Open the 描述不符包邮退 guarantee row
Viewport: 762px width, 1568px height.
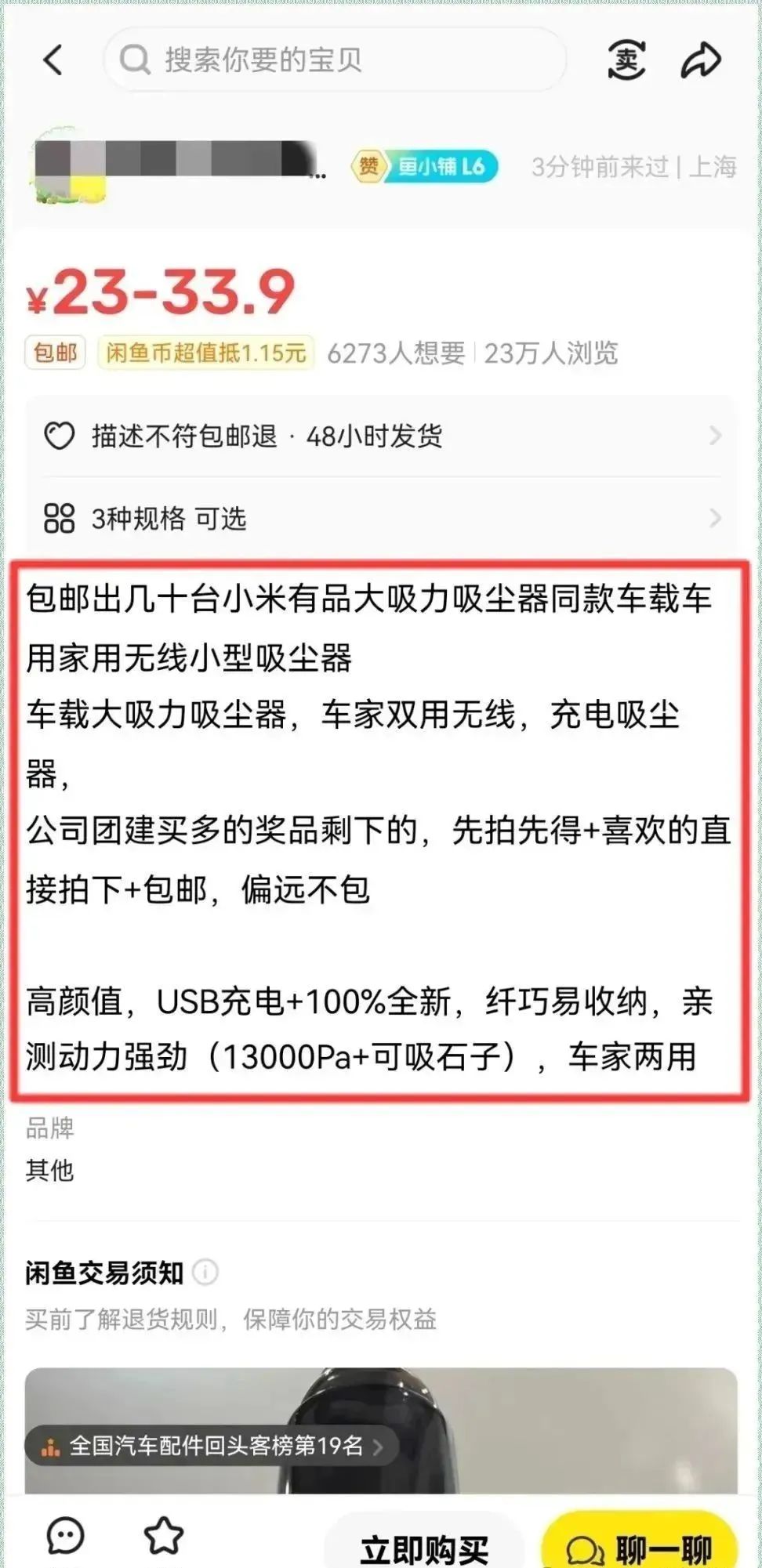pyautogui.click(x=382, y=436)
